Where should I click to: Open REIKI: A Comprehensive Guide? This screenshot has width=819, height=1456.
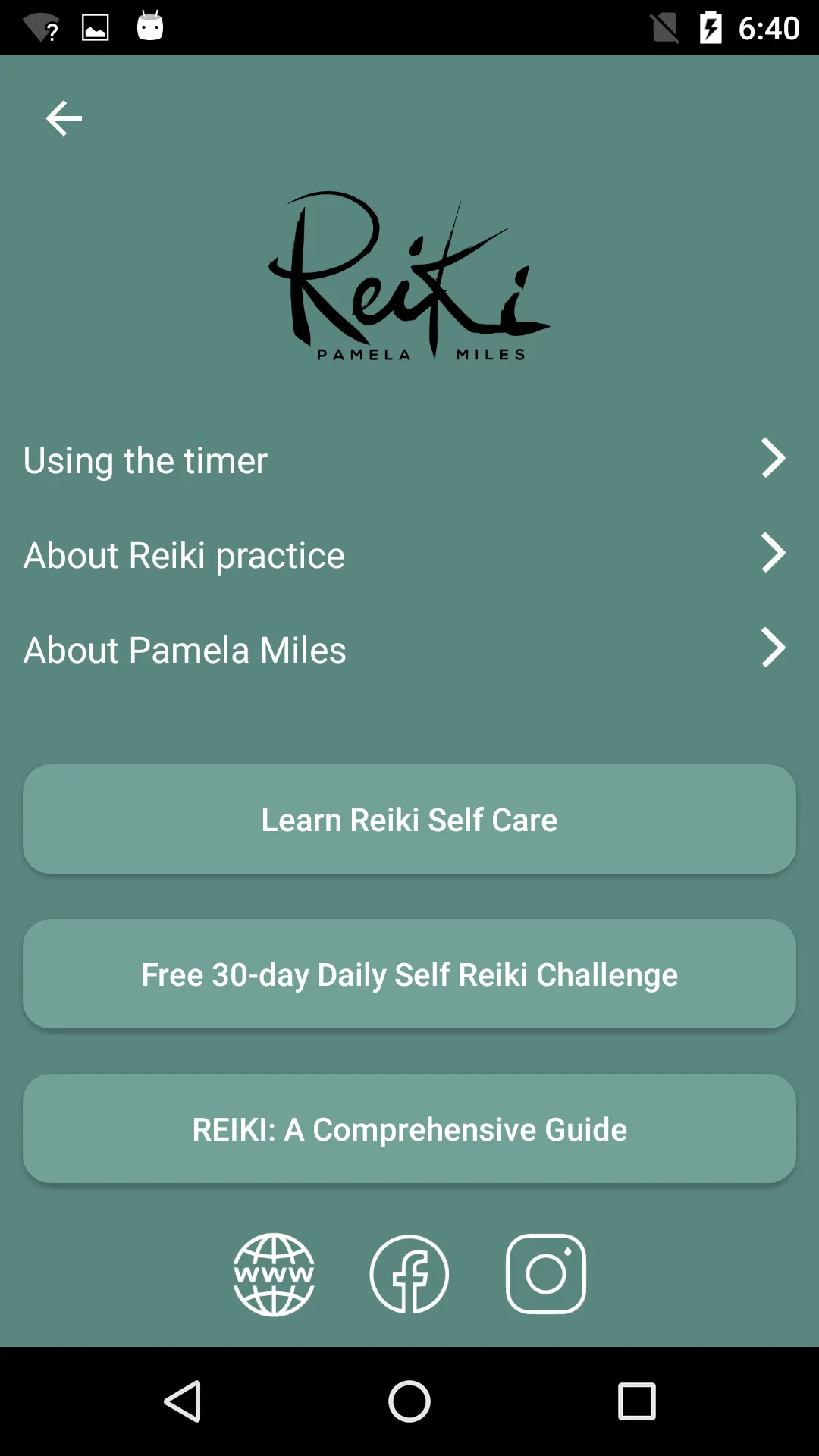tap(409, 1128)
